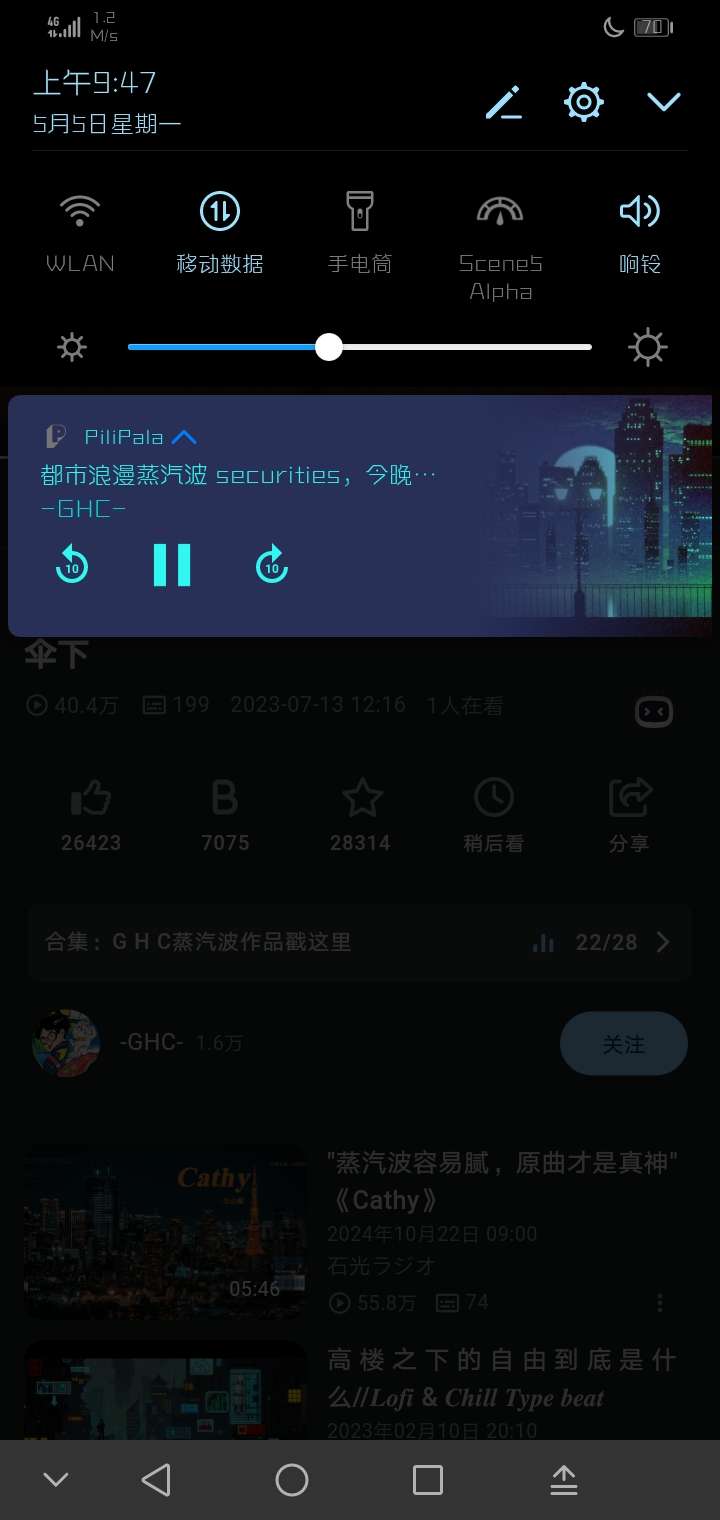Collapse the PiliPala media notification
720x1520 pixels.
(184, 437)
